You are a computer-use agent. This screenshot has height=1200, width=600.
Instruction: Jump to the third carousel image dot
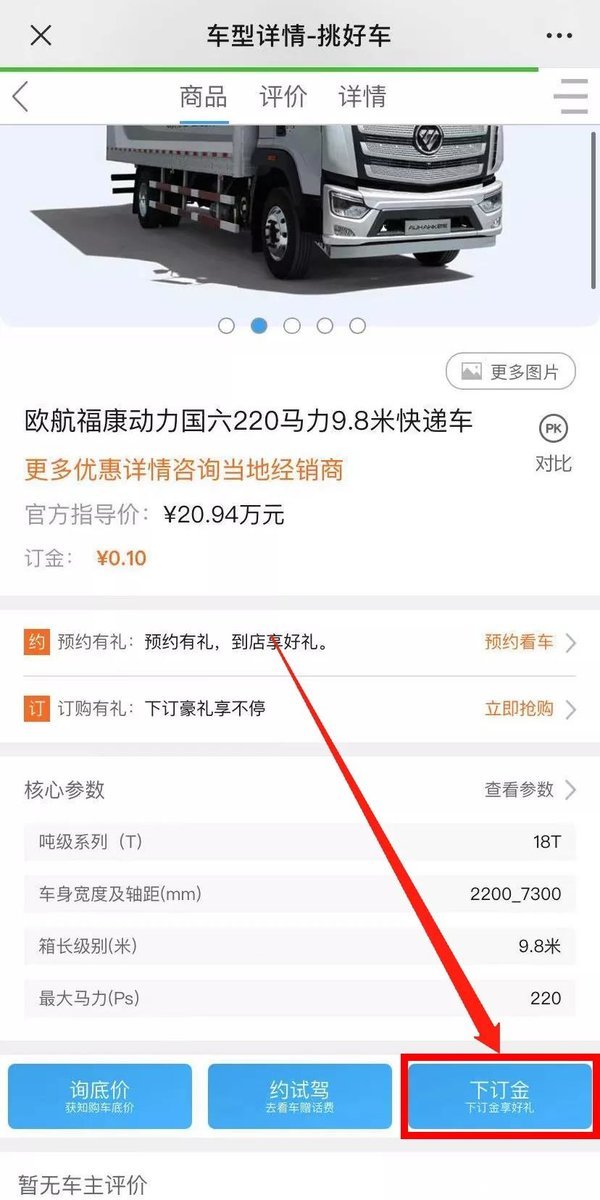click(292, 326)
